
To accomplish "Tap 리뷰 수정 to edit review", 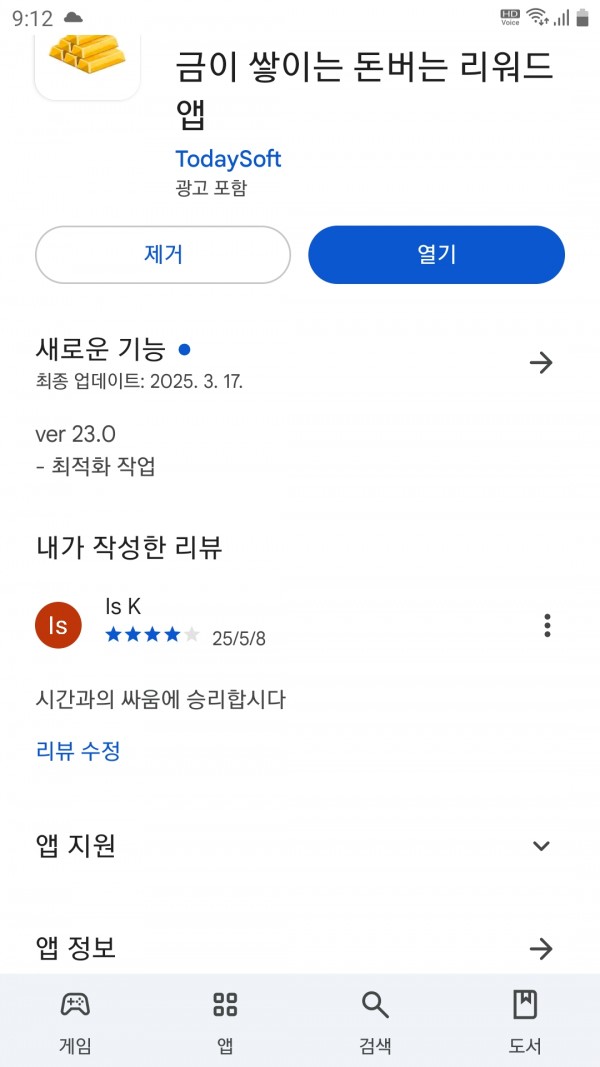I will pos(78,751).
